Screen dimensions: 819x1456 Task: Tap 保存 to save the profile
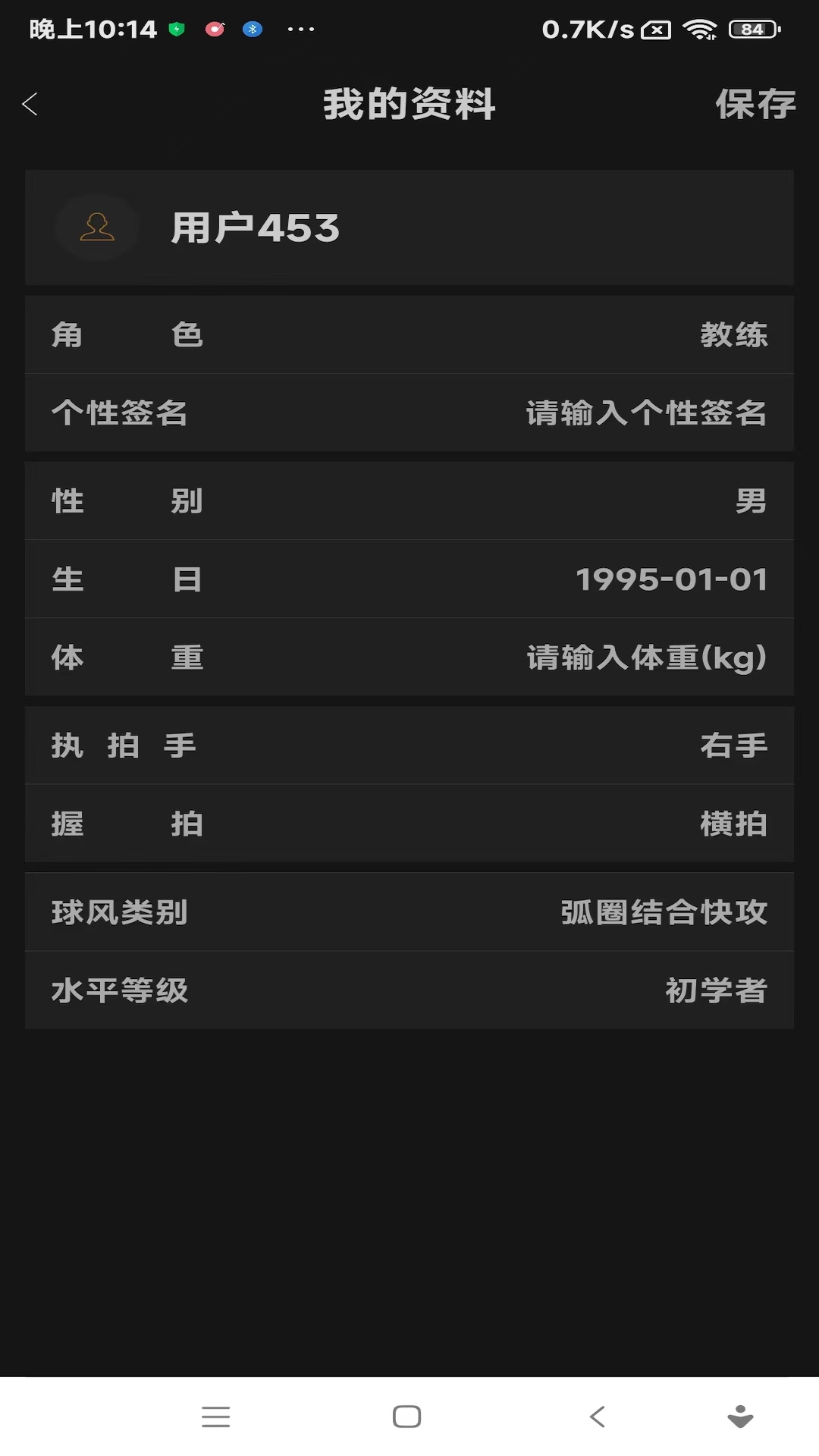point(755,105)
